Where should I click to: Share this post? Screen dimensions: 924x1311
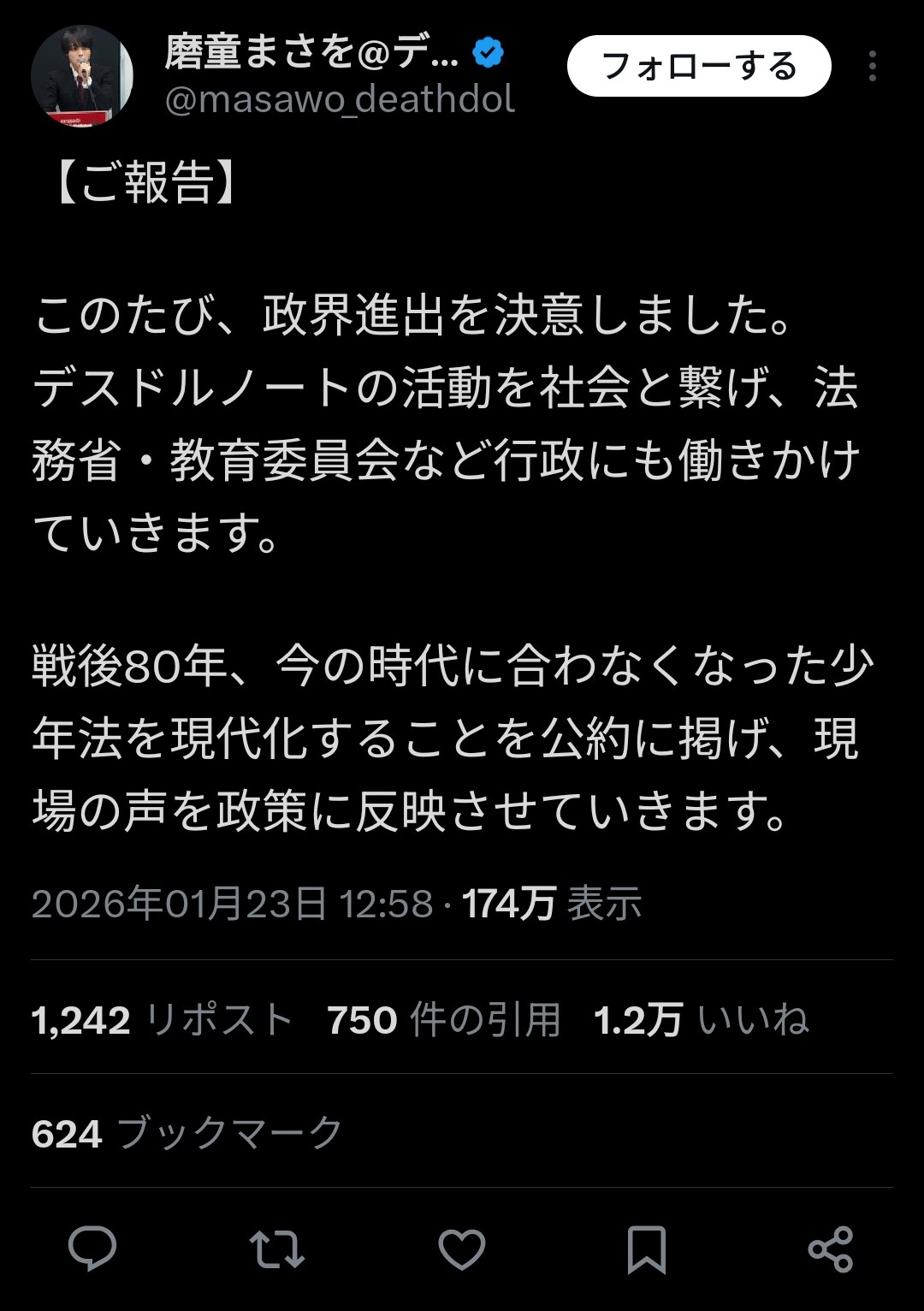[x=831, y=1249]
